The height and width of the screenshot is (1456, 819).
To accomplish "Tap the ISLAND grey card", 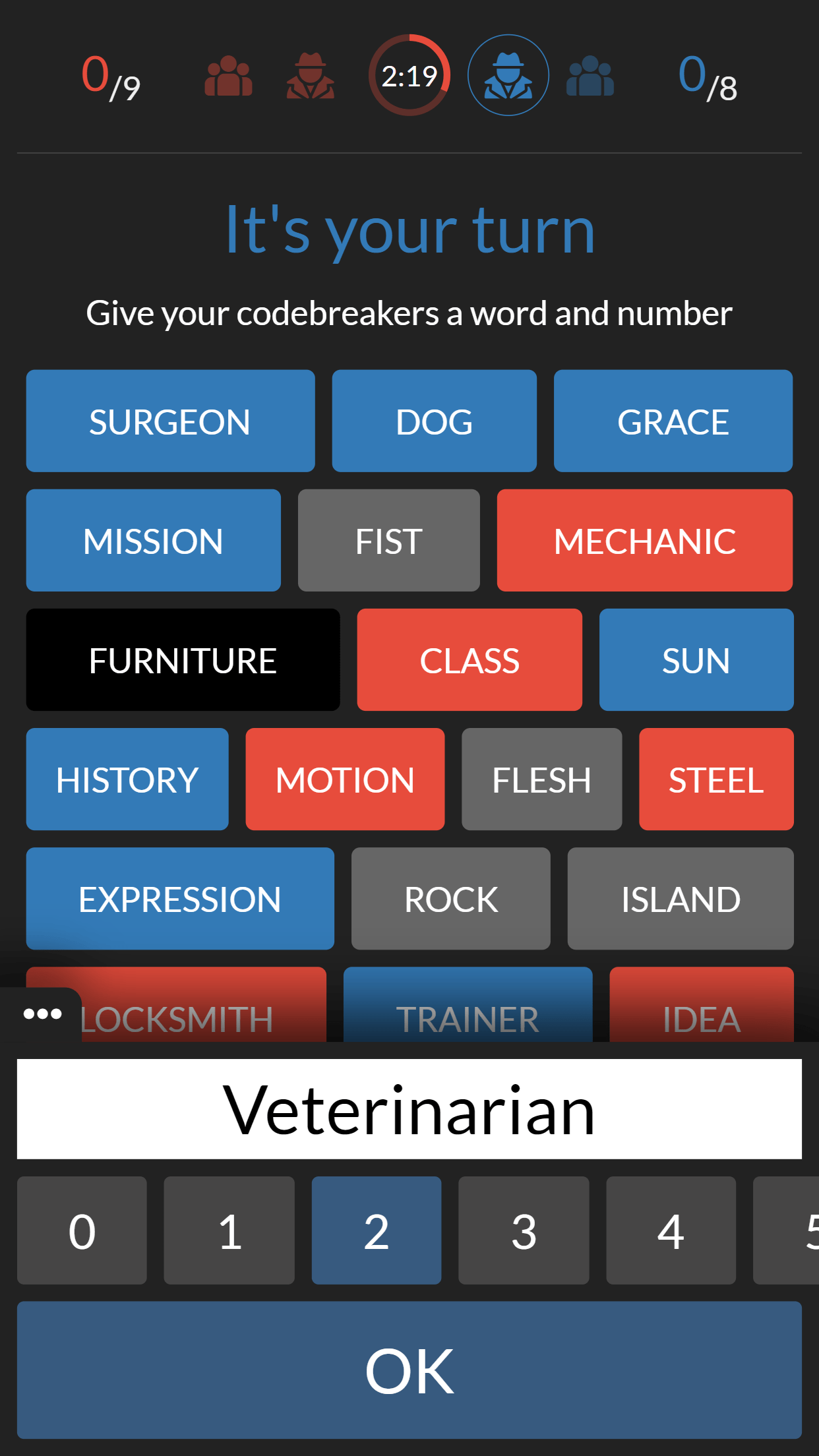I will point(681,898).
